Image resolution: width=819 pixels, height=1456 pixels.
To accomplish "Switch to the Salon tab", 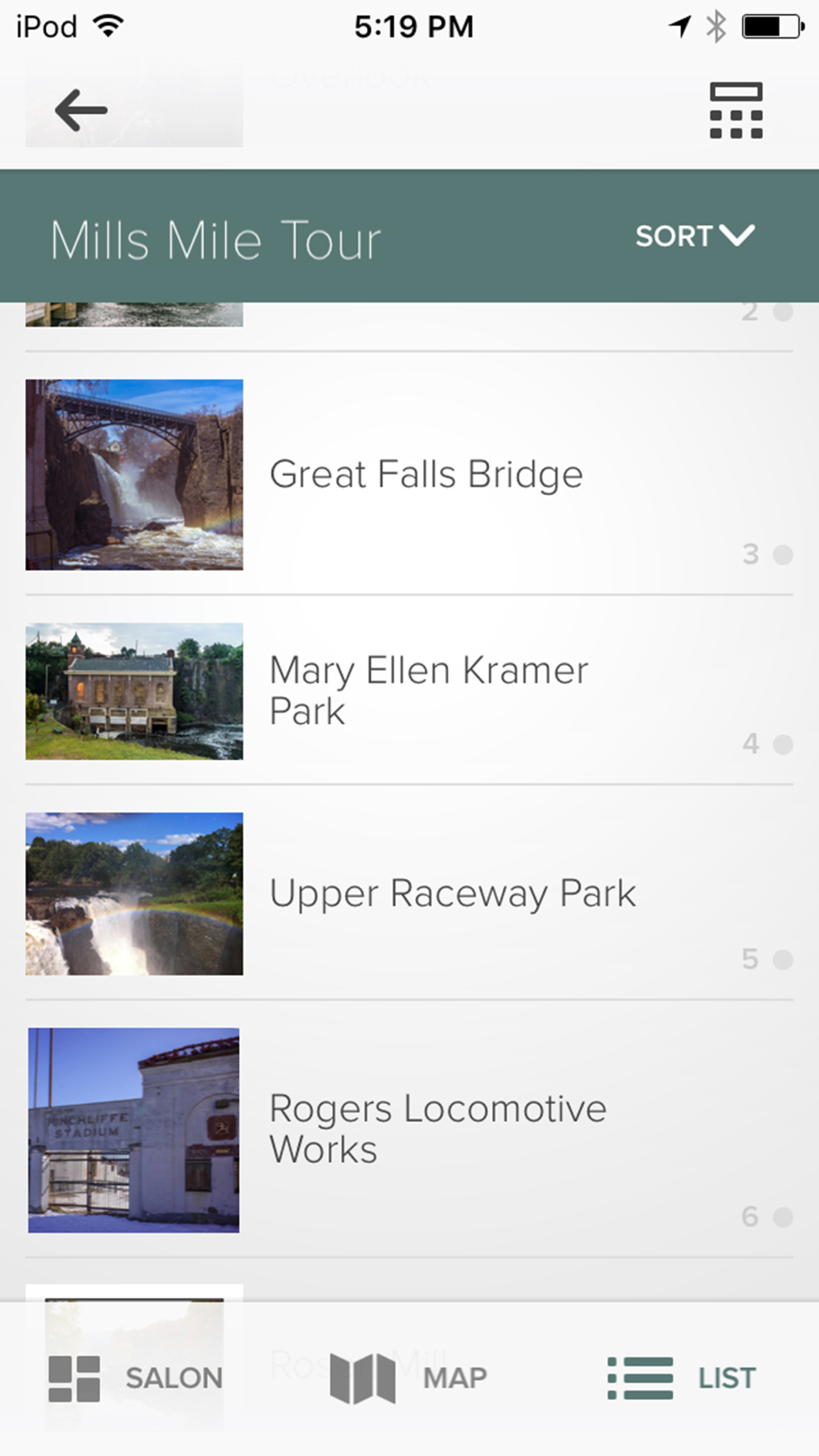I will (x=136, y=1378).
